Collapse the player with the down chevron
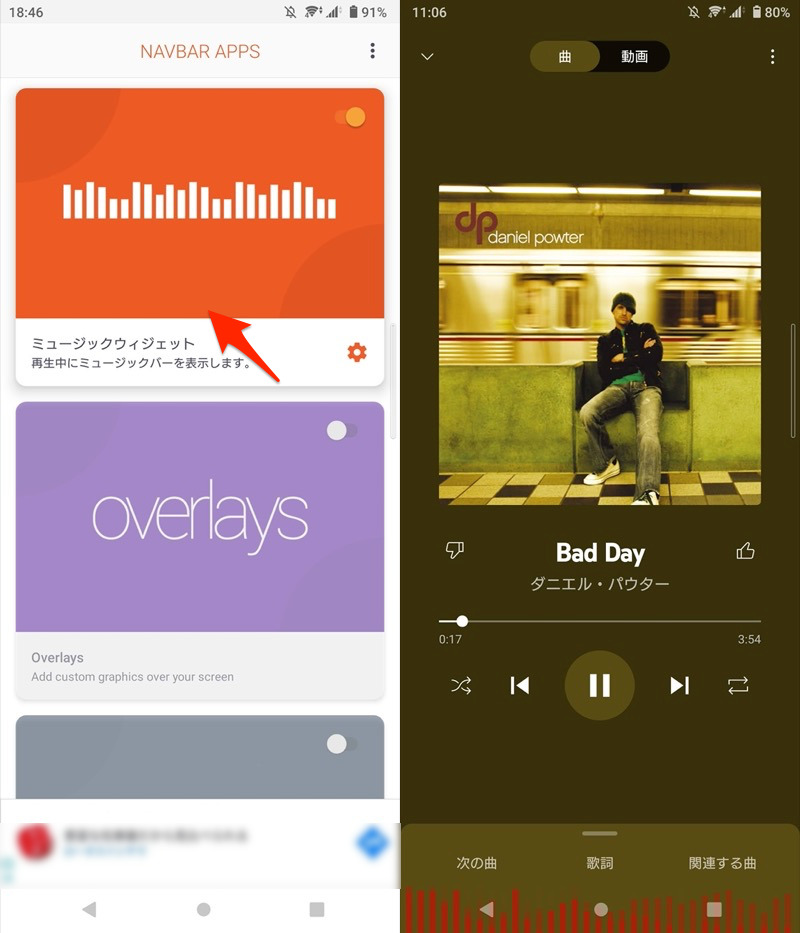Screen dimensions: 800x933 pos(427,57)
